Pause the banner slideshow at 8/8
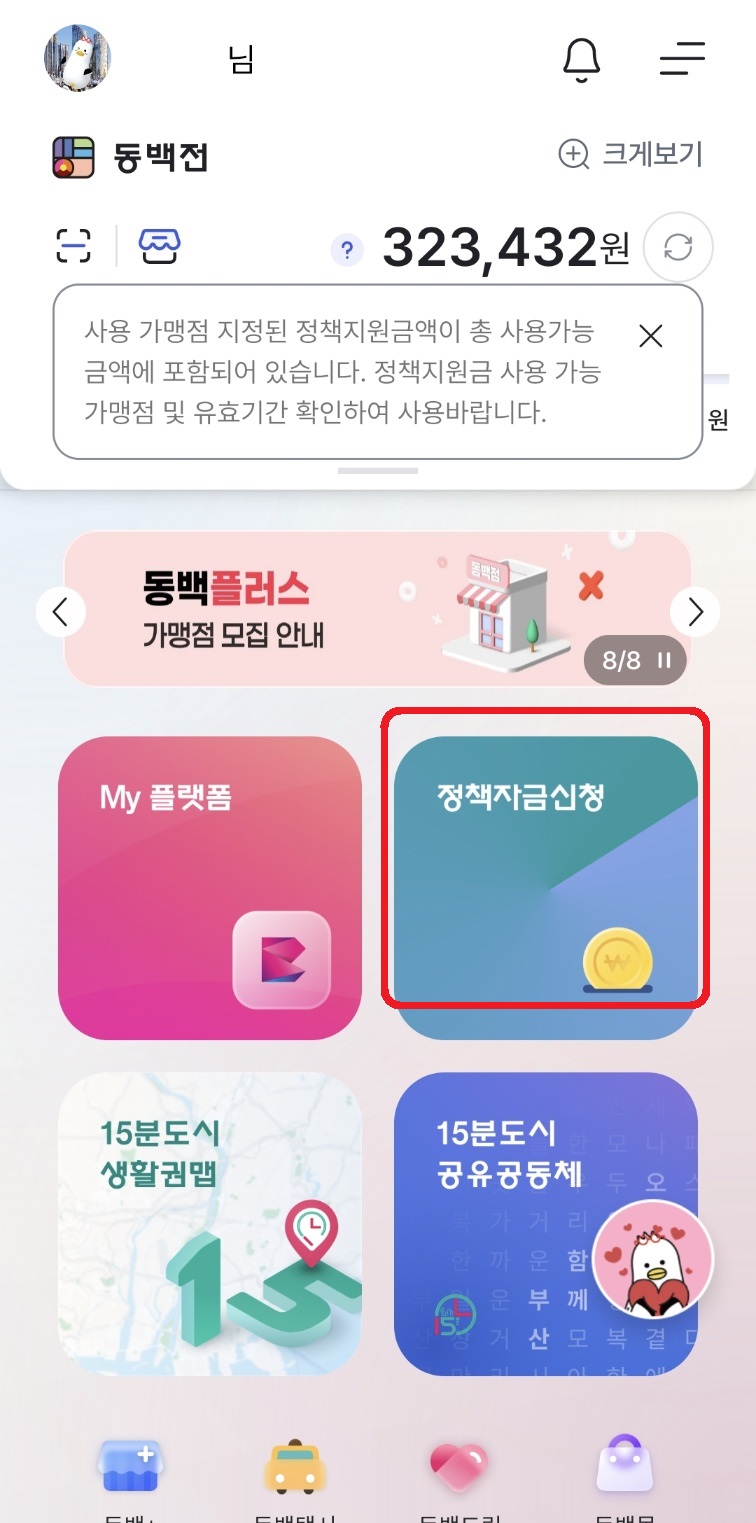Screen dimensions: 756x1523 pos(663,661)
